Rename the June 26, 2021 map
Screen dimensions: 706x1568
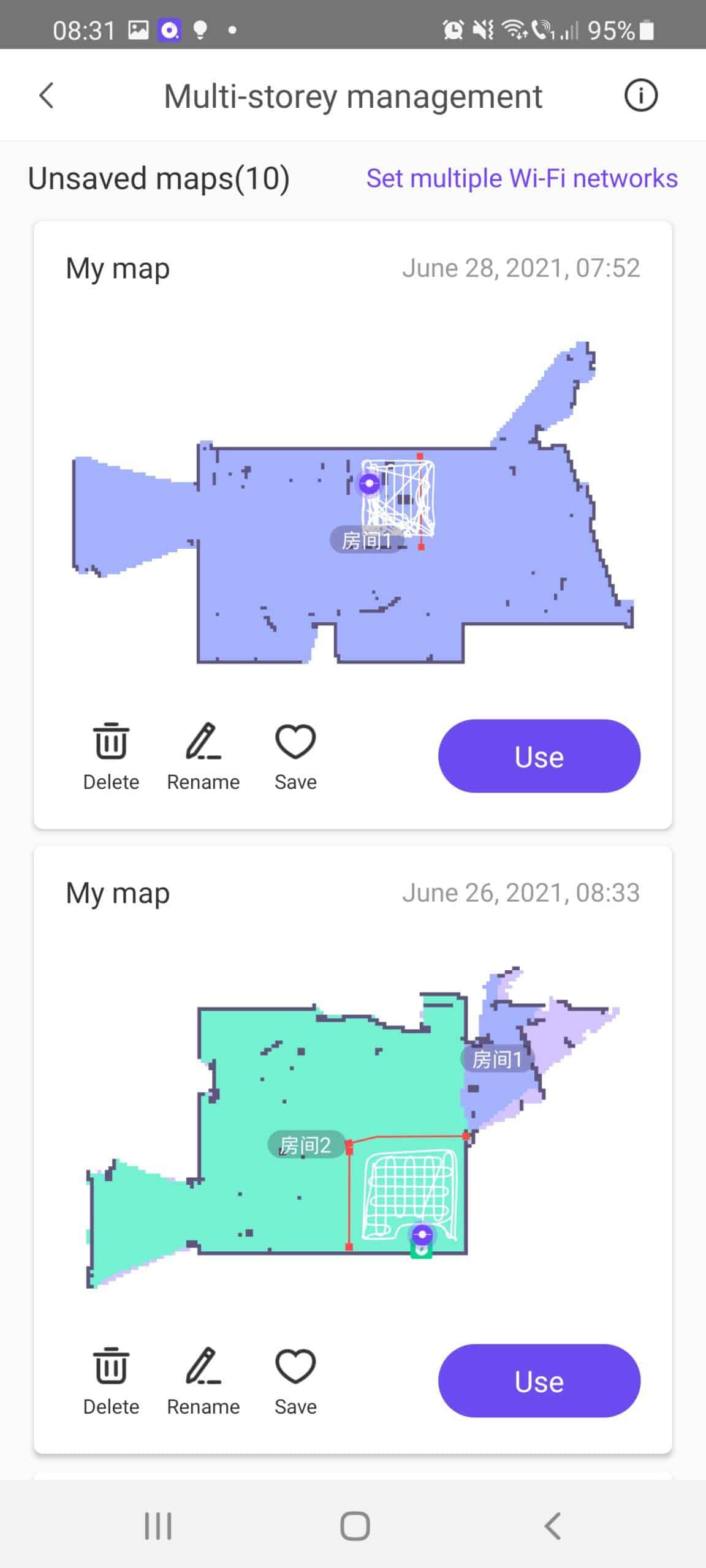(203, 1380)
